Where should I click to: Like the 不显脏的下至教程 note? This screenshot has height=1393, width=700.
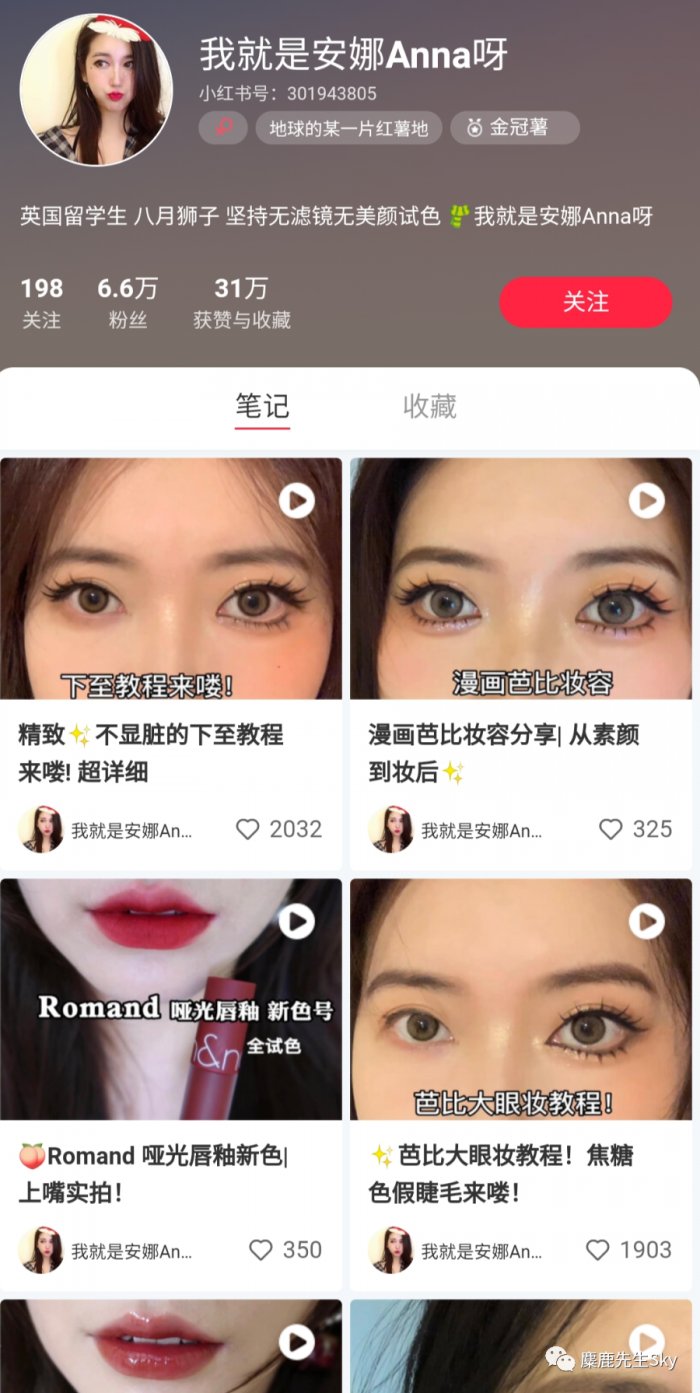coord(247,829)
